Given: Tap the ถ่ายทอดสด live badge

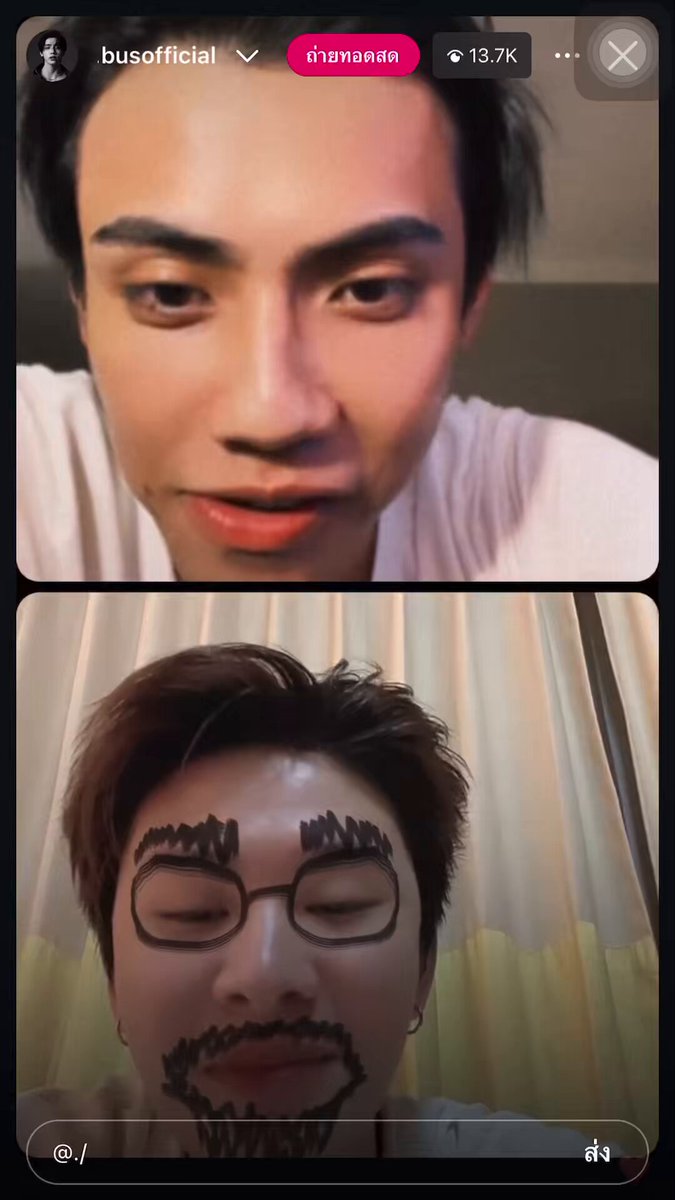Looking at the screenshot, I should click(353, 55).
